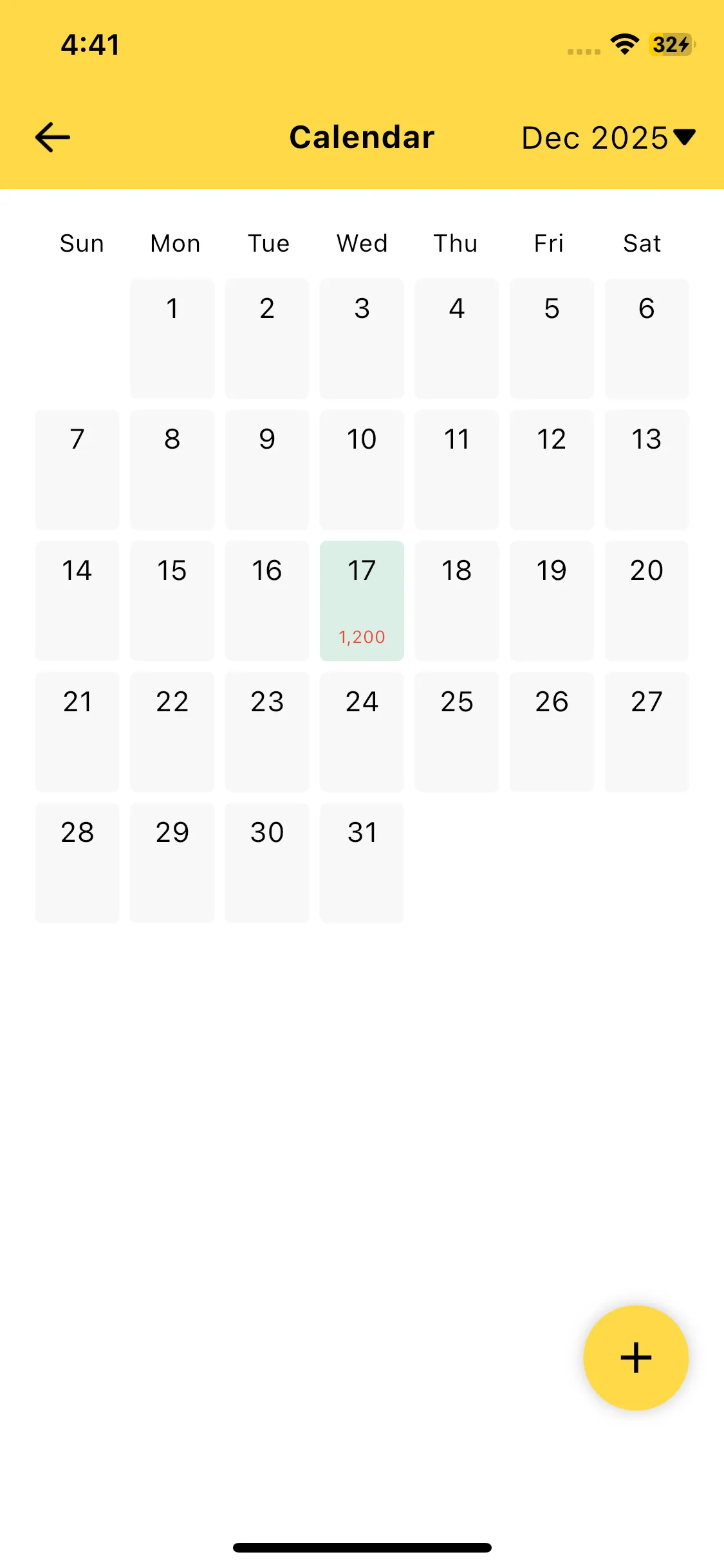Go back using the arrow icon
The width and height of the screenshot is (724, 1568).
point(53,137)
